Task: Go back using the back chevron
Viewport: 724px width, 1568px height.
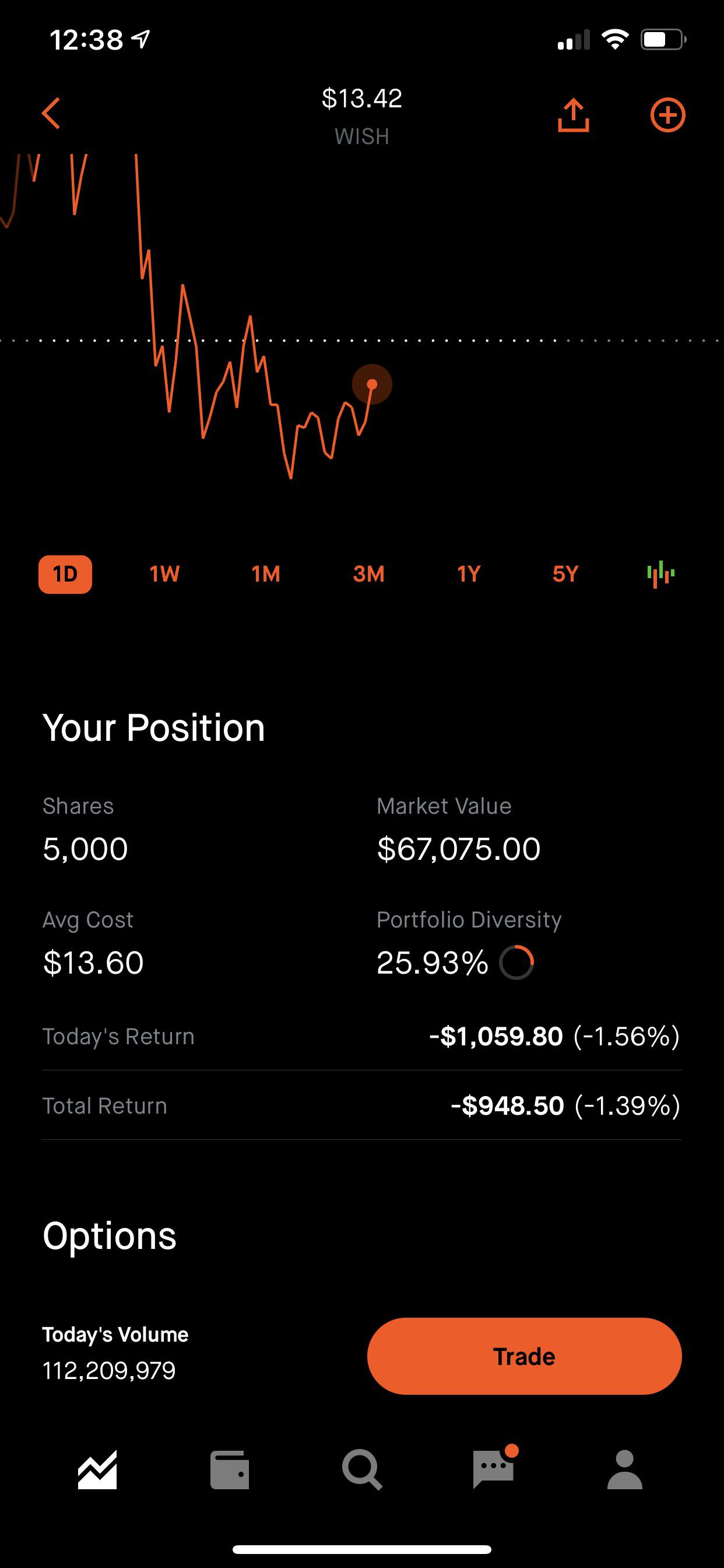Action: tap(52, 114)
